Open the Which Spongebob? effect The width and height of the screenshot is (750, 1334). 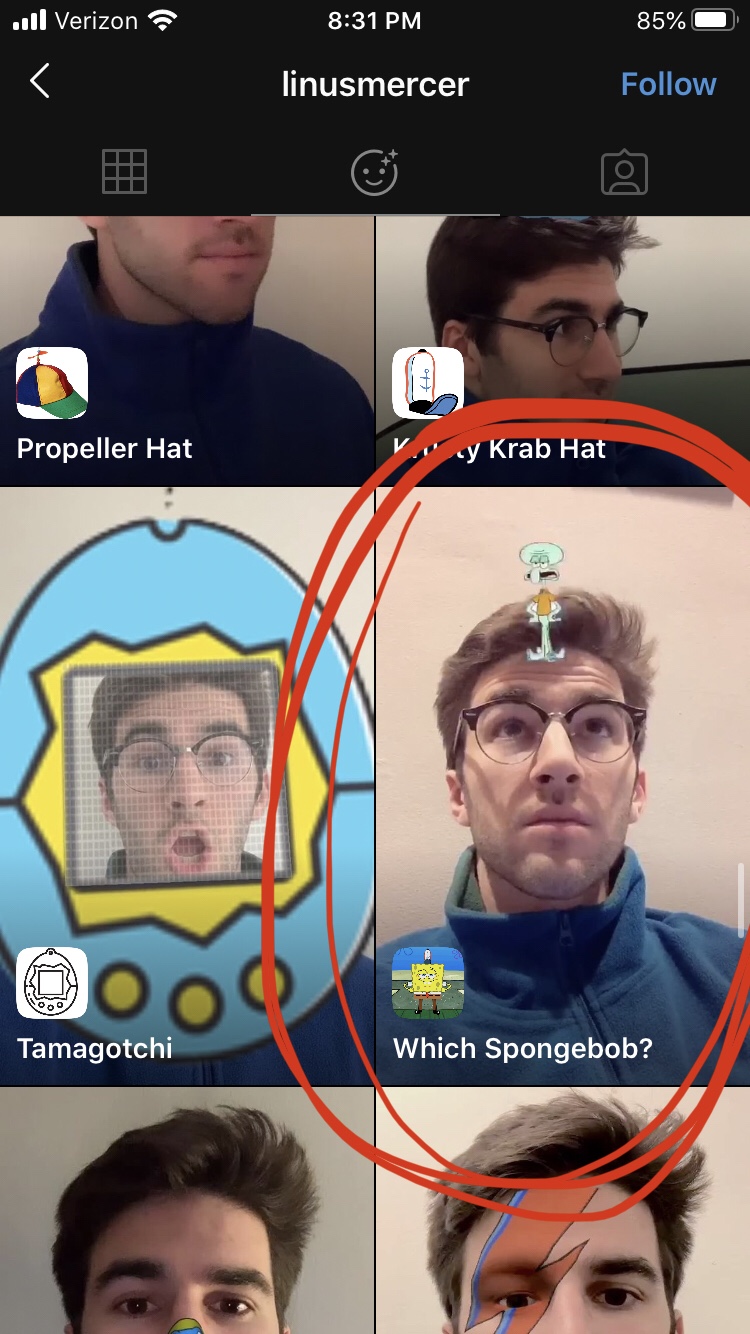click(x=563, y=787)
